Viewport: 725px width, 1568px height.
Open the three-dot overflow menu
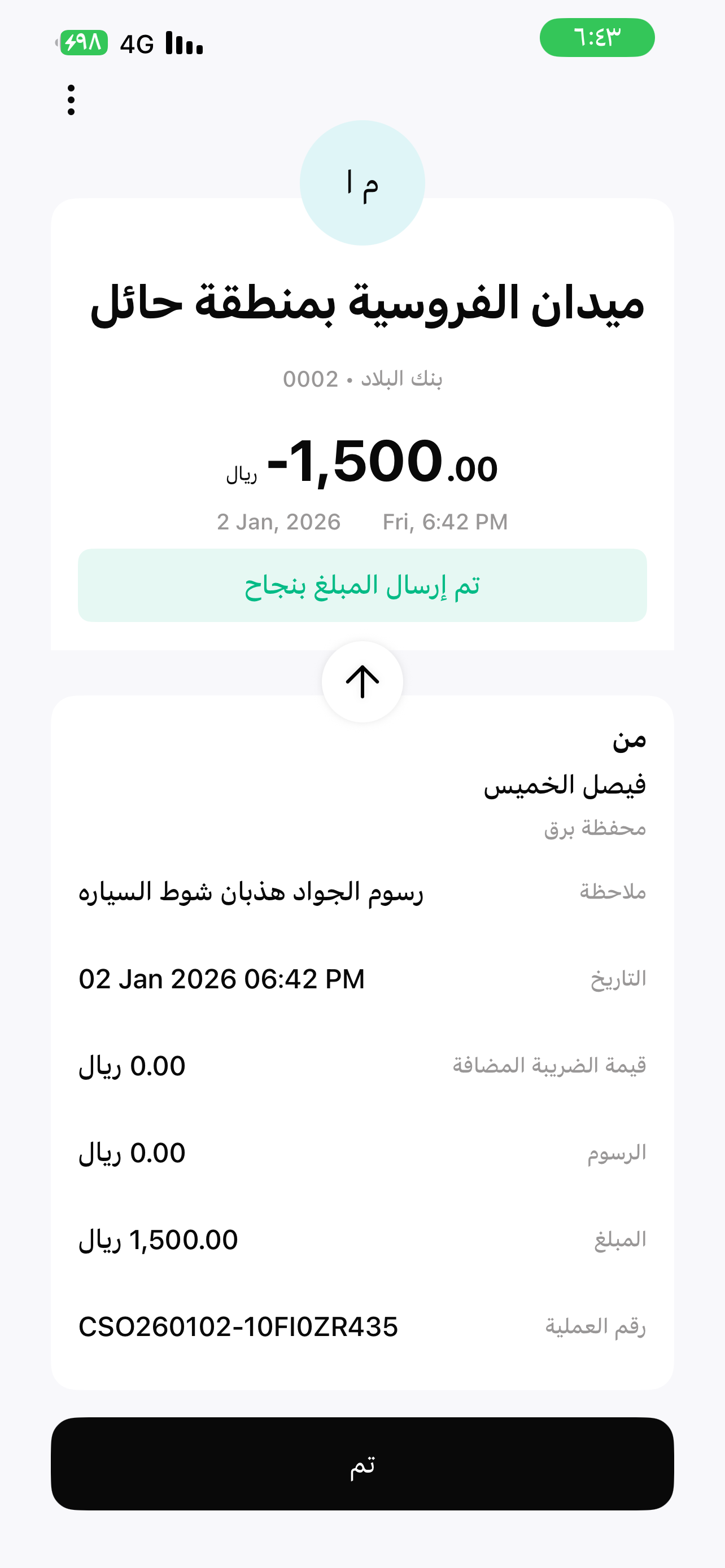[x=71, y=100]
